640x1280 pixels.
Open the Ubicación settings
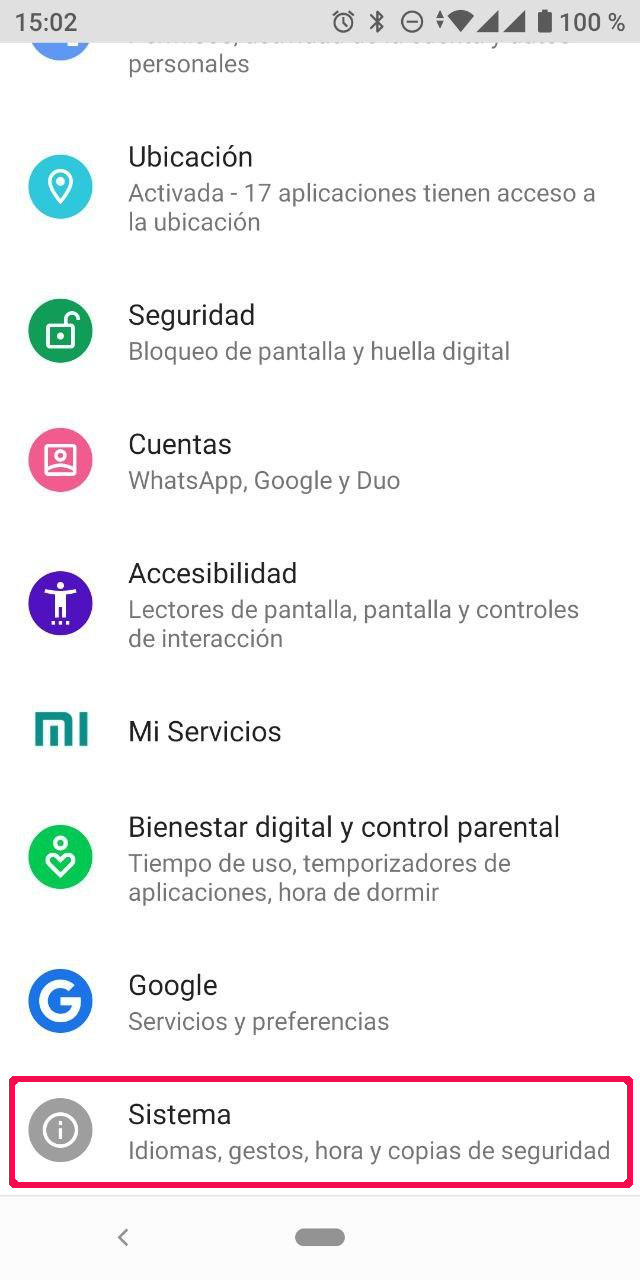320,188
